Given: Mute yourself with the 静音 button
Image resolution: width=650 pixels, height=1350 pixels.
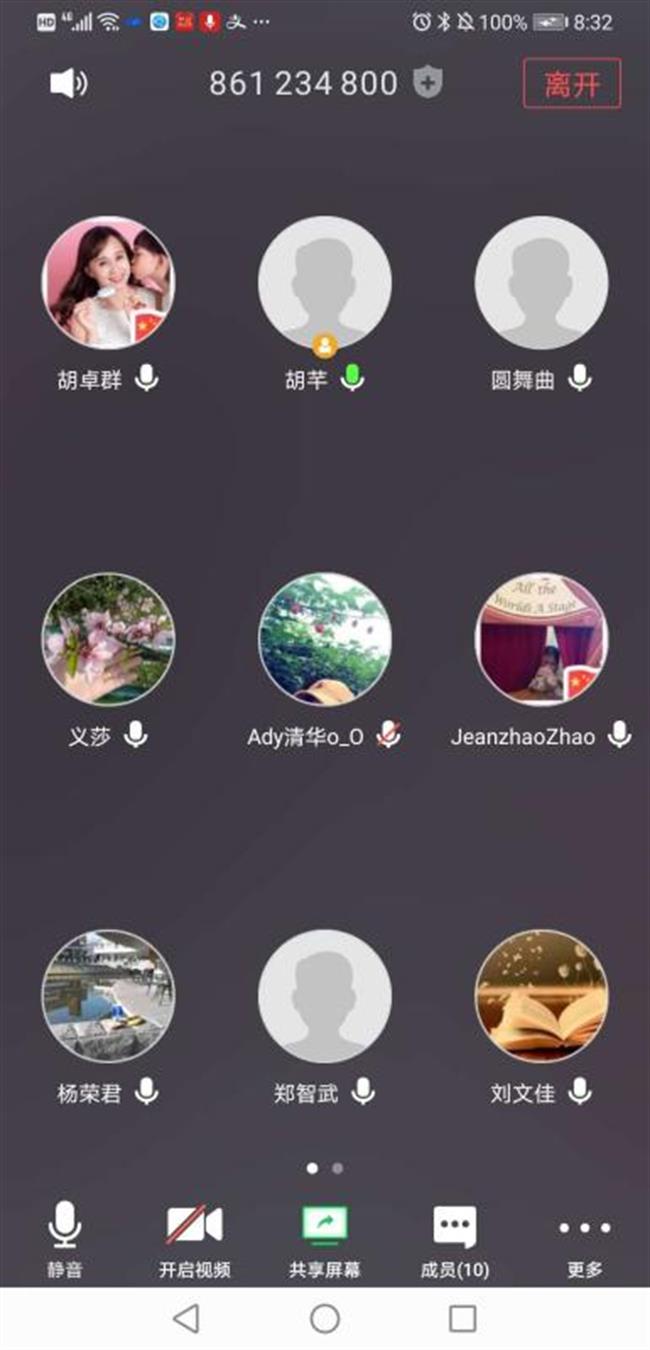Looking at the screenshot, I should click(65, 1239).
